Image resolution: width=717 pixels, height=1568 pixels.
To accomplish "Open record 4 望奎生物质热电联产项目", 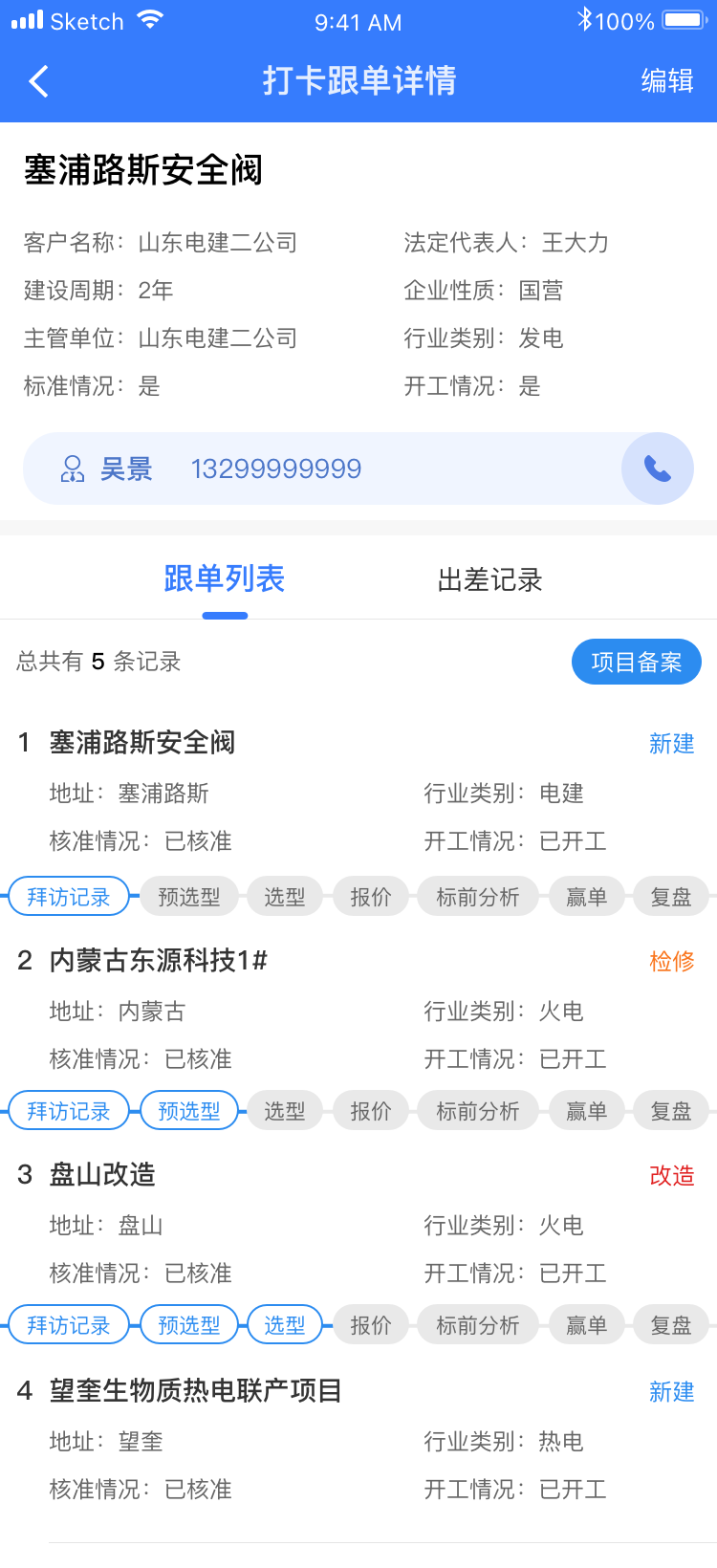I will pyautogui.click(x=196, y=1391).
